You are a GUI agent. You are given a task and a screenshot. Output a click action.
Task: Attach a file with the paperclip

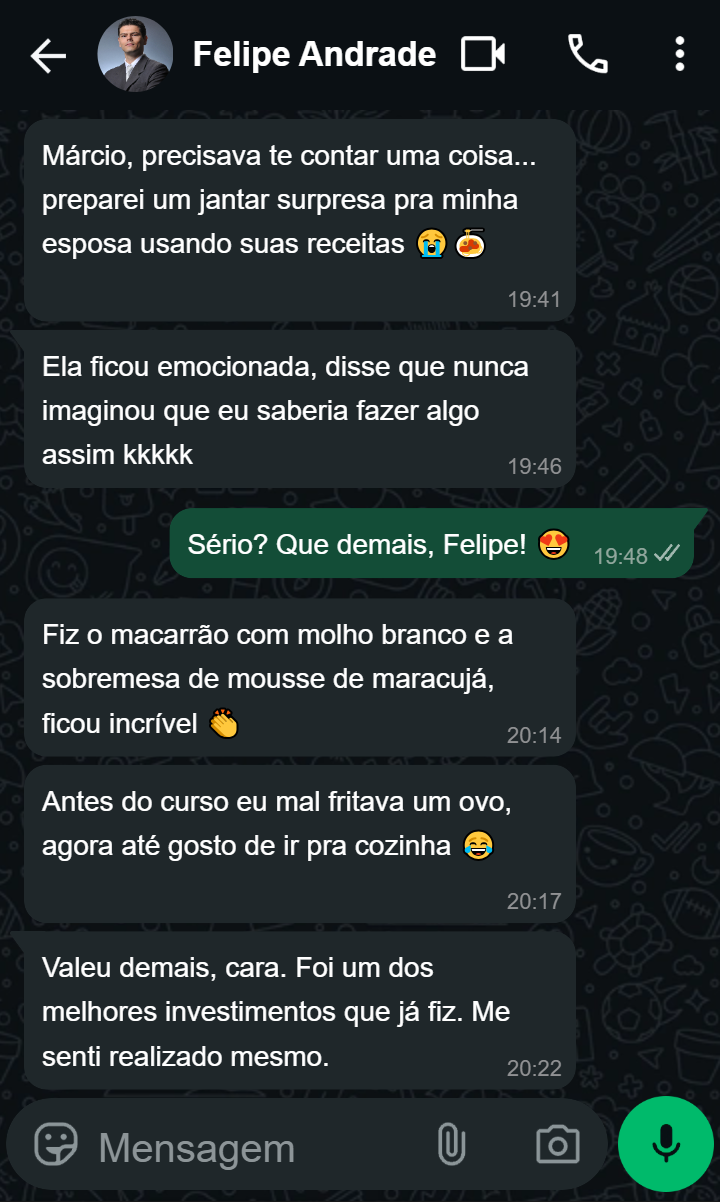(x=452, y=1144)
